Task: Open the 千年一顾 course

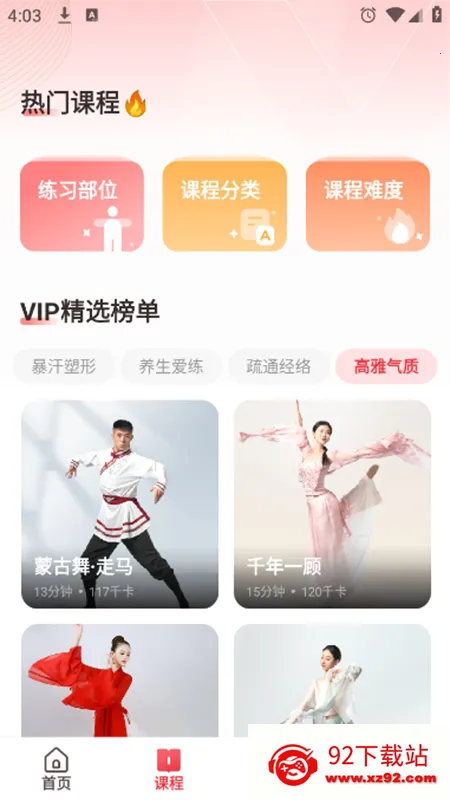Action: [x=332, y=504]
